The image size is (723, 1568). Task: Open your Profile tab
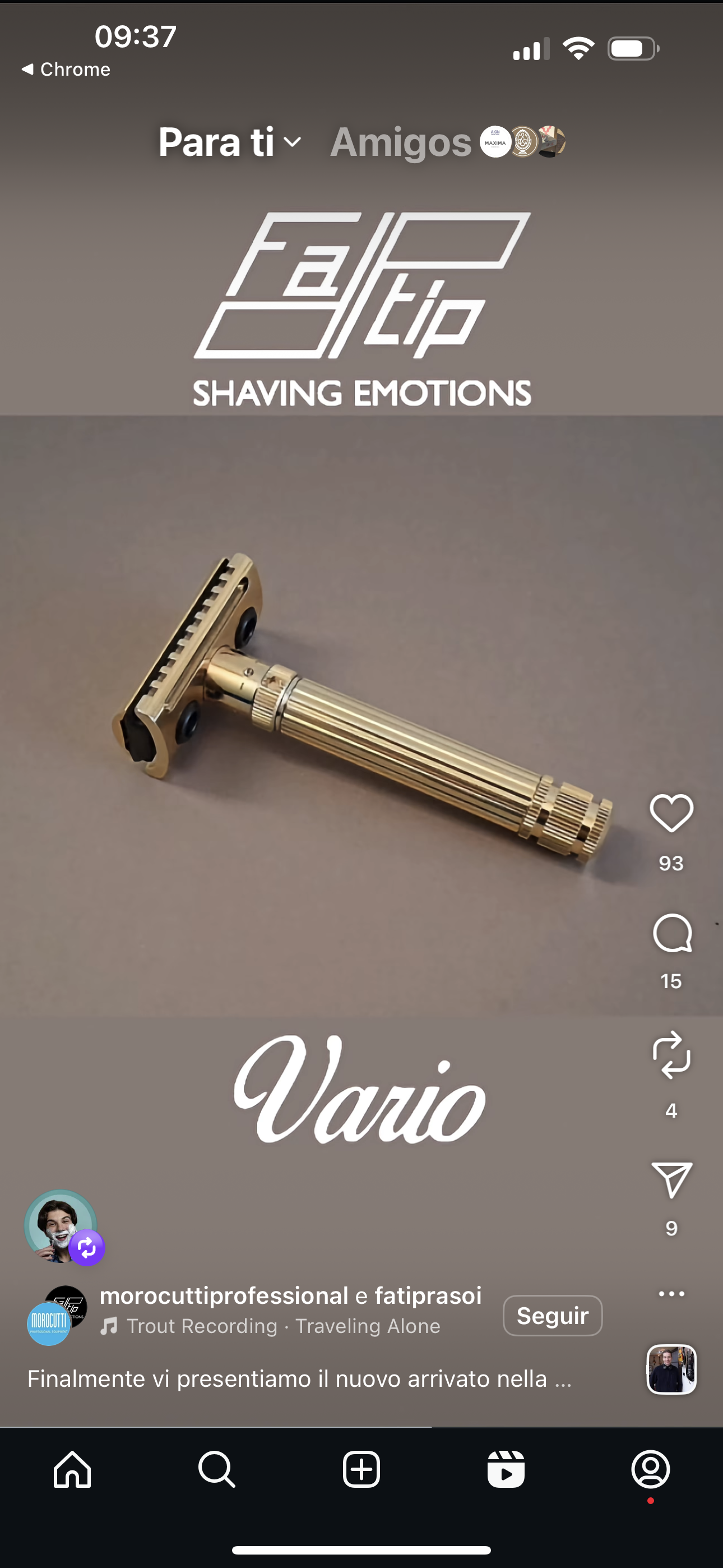650,1469
